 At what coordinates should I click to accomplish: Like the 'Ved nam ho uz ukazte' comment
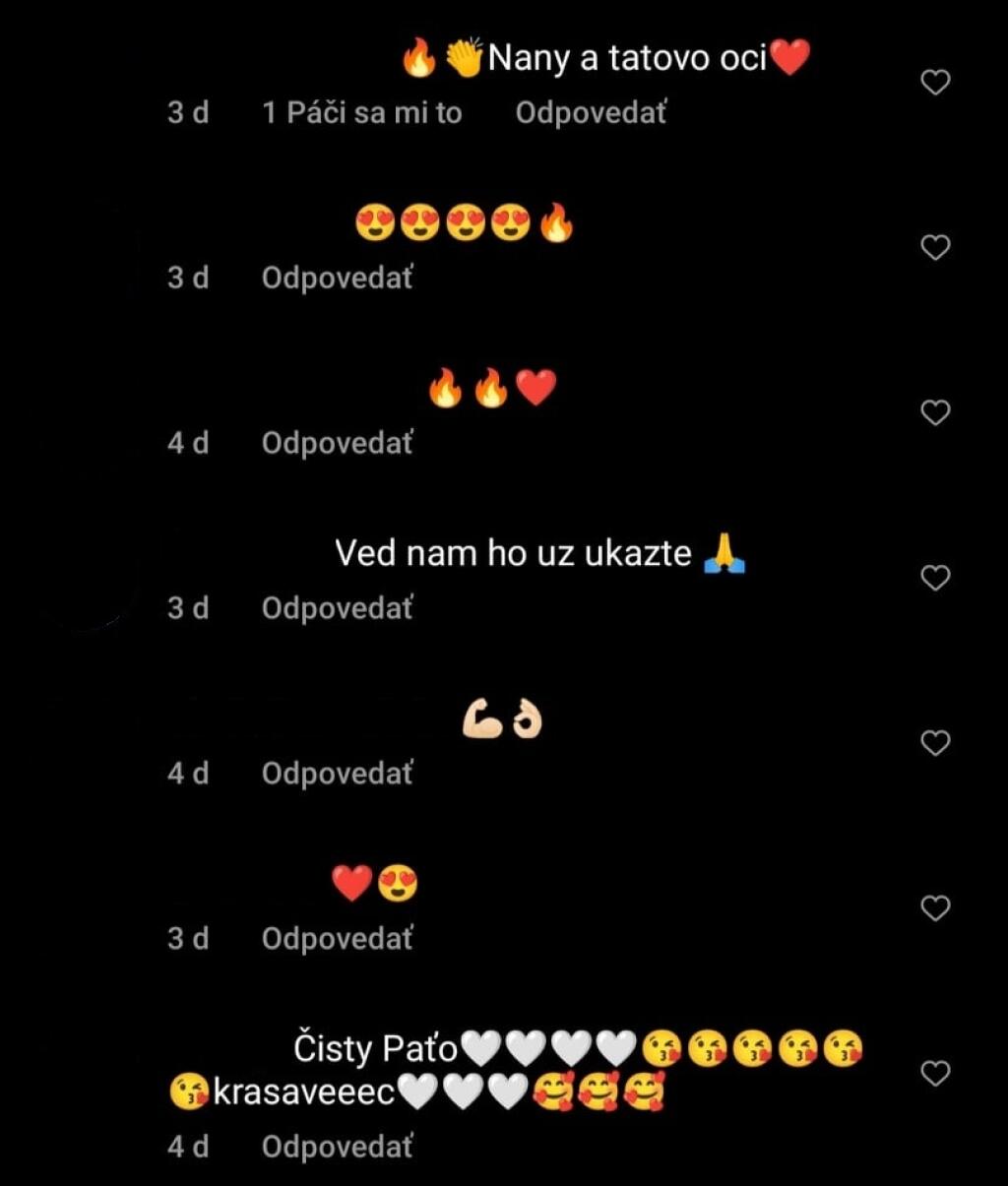(x=934, y=578)
